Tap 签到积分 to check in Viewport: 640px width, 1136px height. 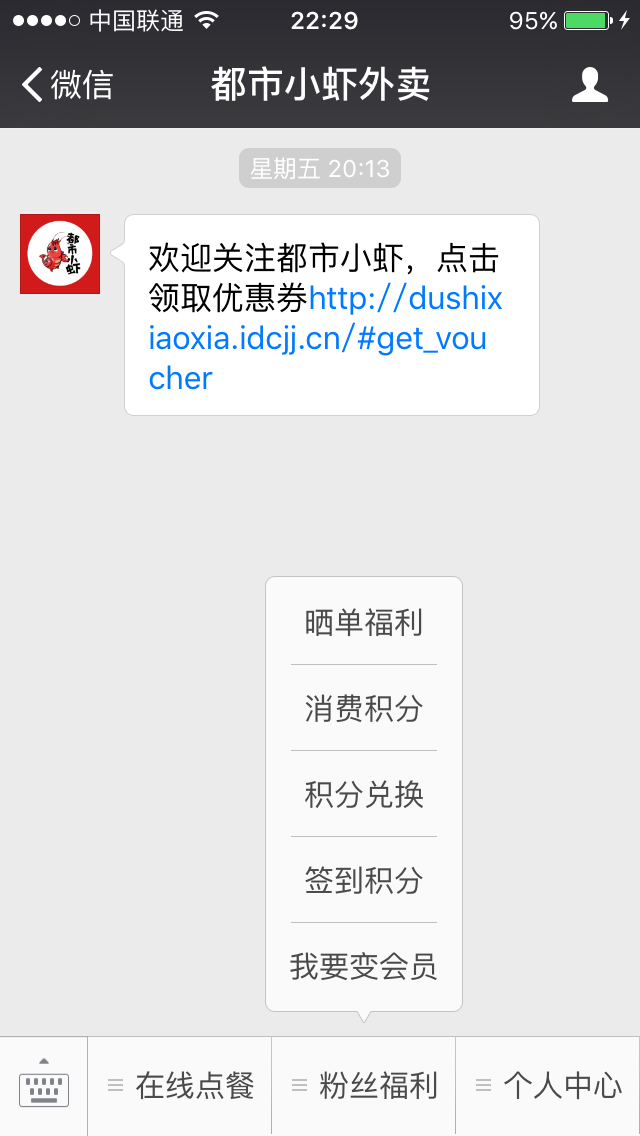click(364, 881)
